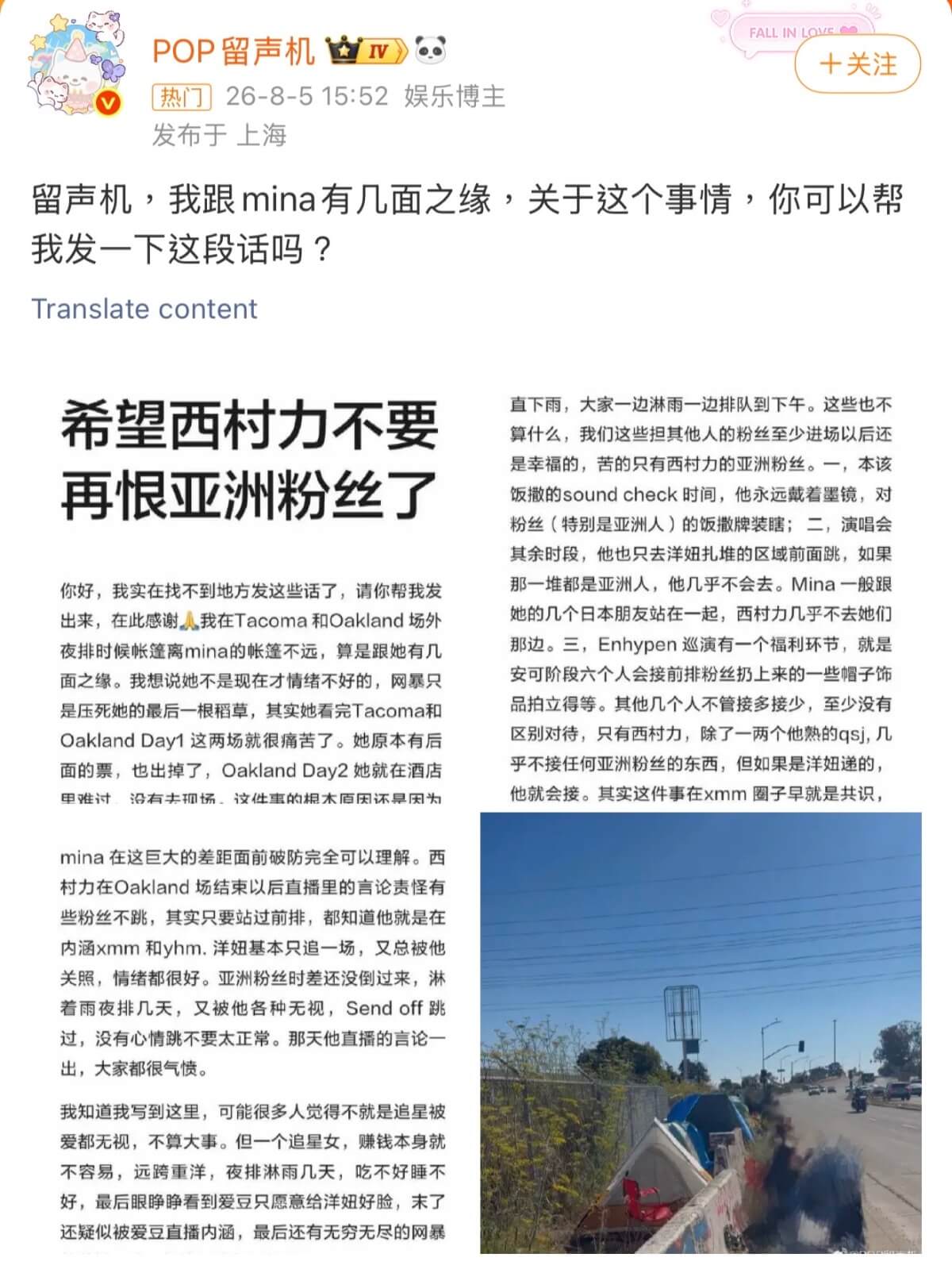
Task: Open POP留声机's profile avatar
Action: click(x=78, y=65)
